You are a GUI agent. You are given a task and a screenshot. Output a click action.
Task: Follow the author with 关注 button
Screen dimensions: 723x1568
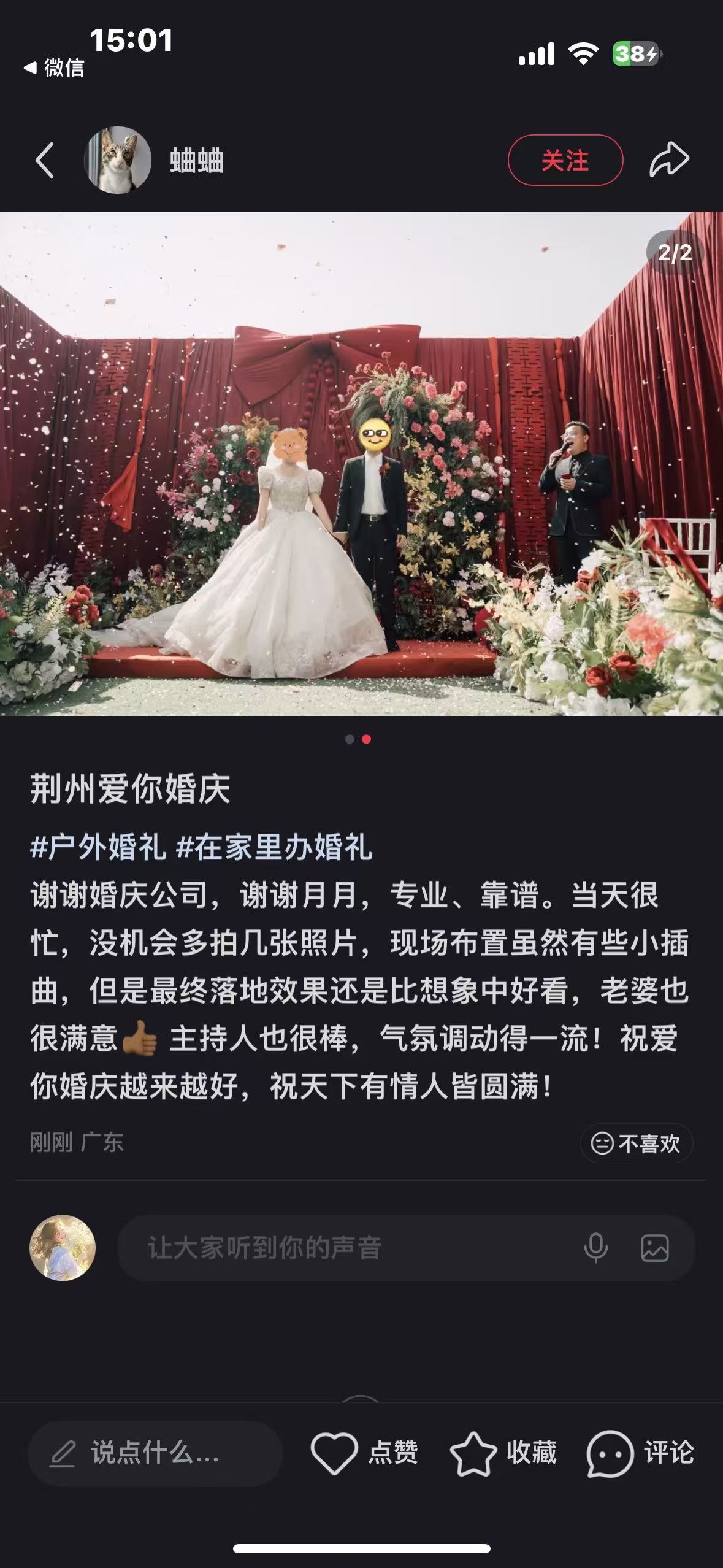coord(565,161)
